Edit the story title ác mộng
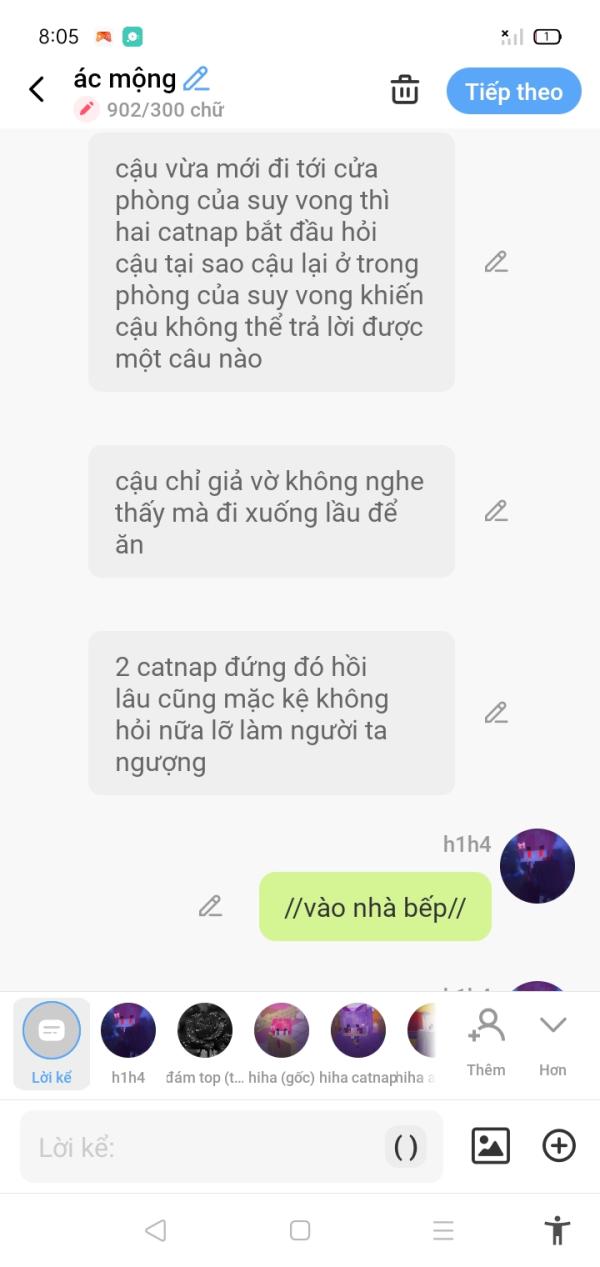Viewport: 600px width, 1267px height. (196, 79)
